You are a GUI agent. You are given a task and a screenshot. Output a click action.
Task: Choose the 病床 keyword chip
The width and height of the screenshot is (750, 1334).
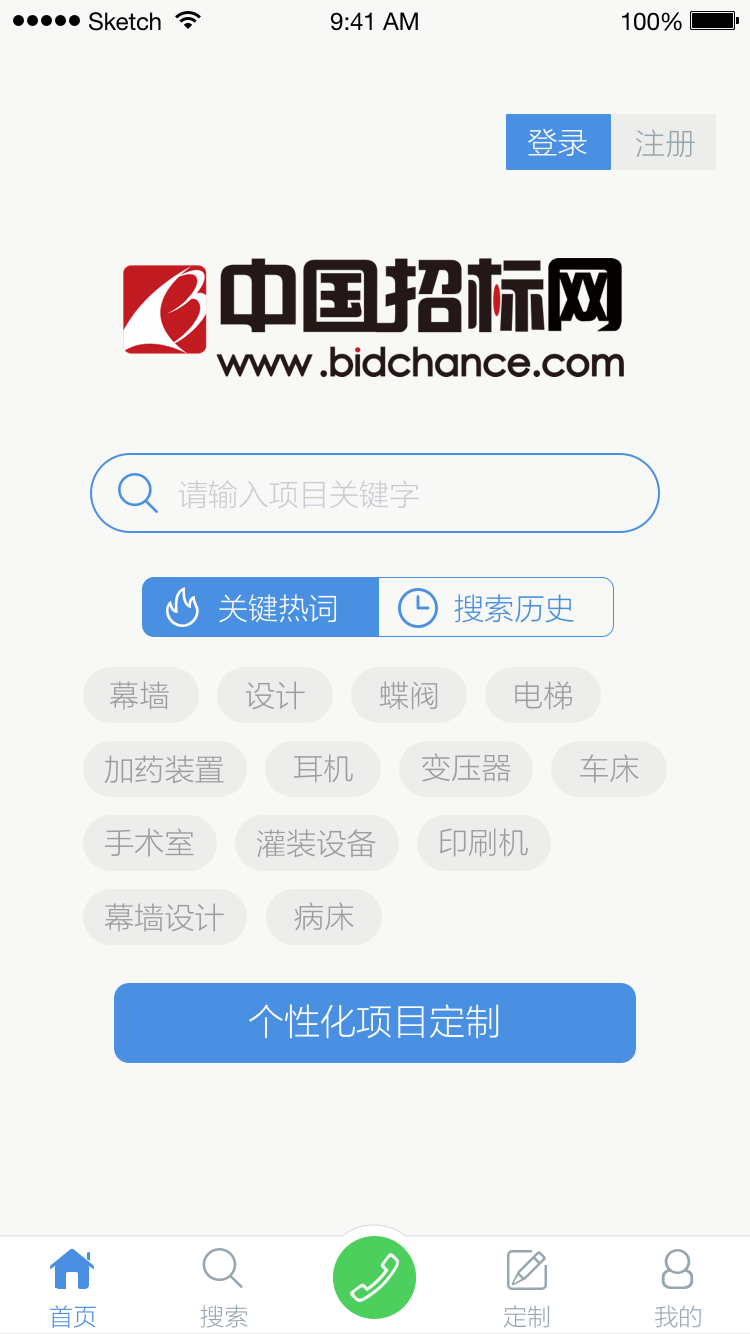tap(323, 917)
